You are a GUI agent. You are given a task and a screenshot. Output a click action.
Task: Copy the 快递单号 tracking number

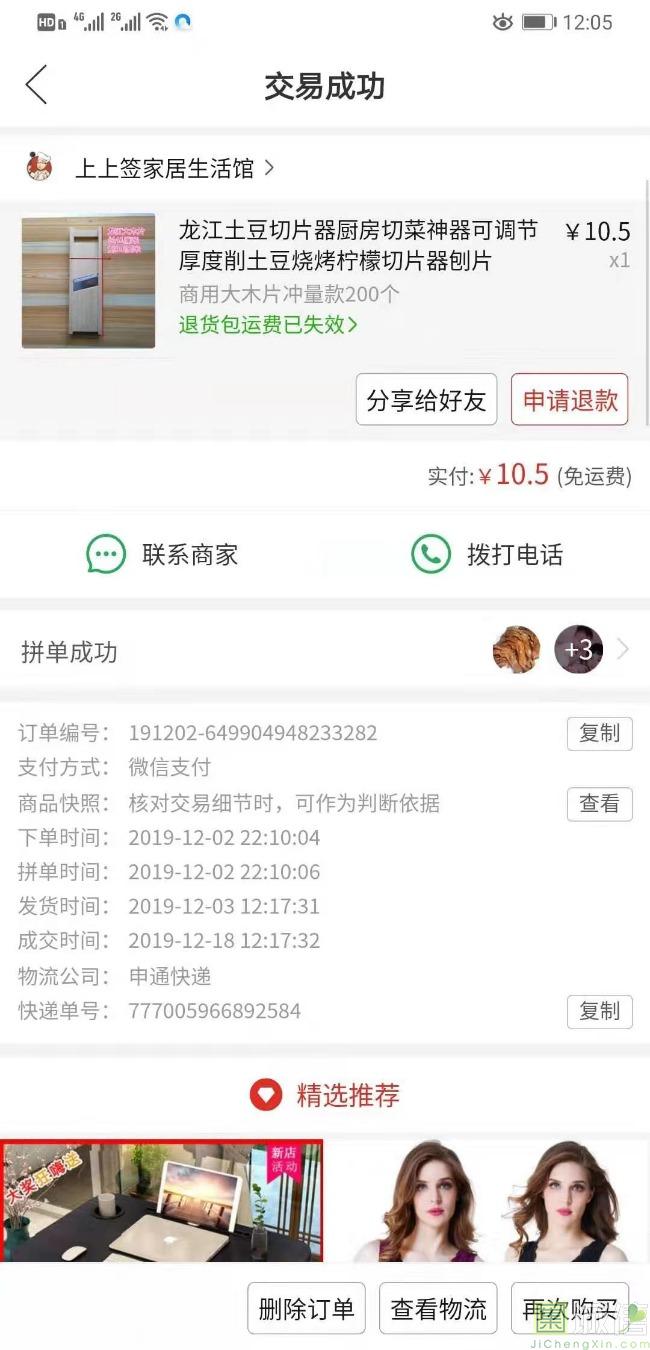pos(599,1011)
